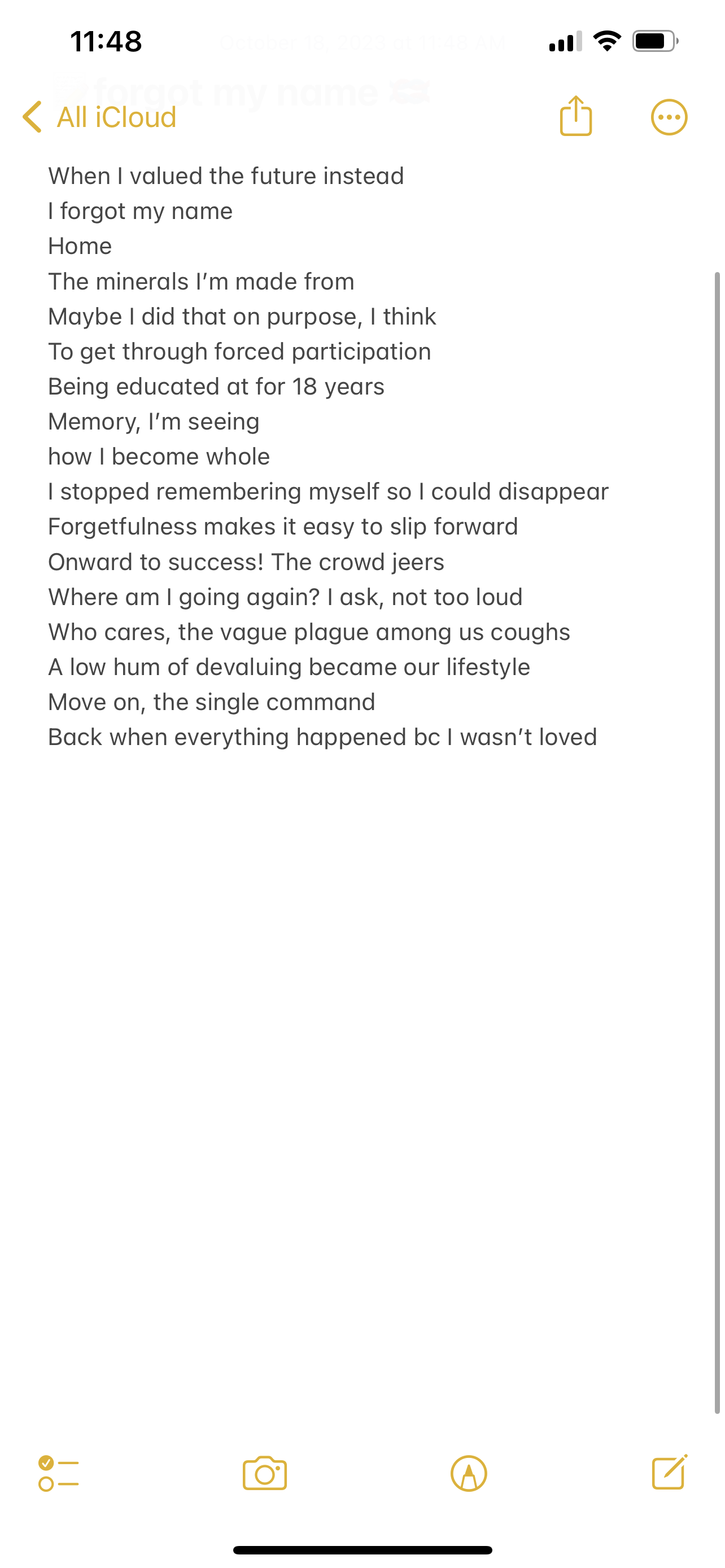Image resolution: width=725 pixels, height=1568 pixels.
Task: Place cursor in the note text
Action: [x=329, y=457]
